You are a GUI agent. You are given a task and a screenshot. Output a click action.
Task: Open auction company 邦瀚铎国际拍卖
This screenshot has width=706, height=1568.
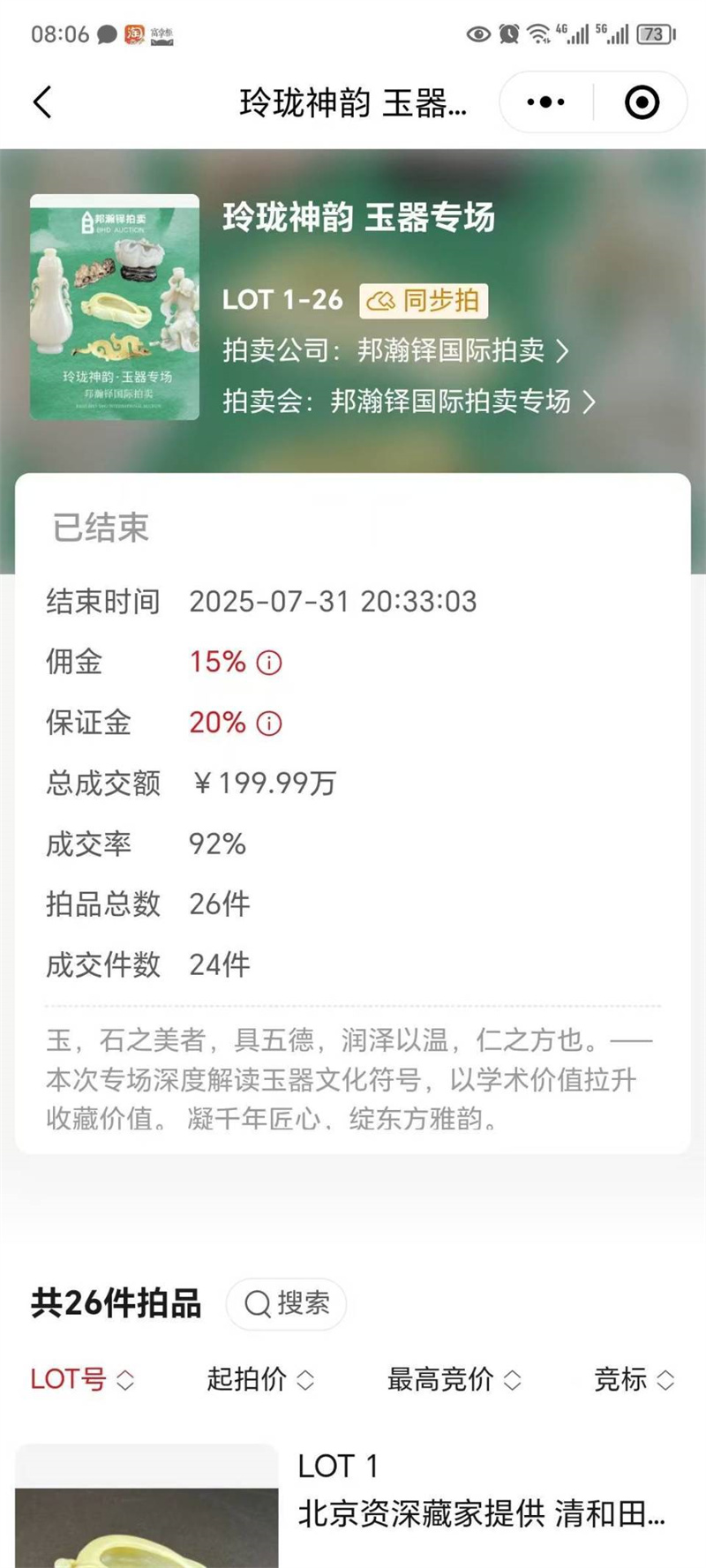(x=395, y=350)
